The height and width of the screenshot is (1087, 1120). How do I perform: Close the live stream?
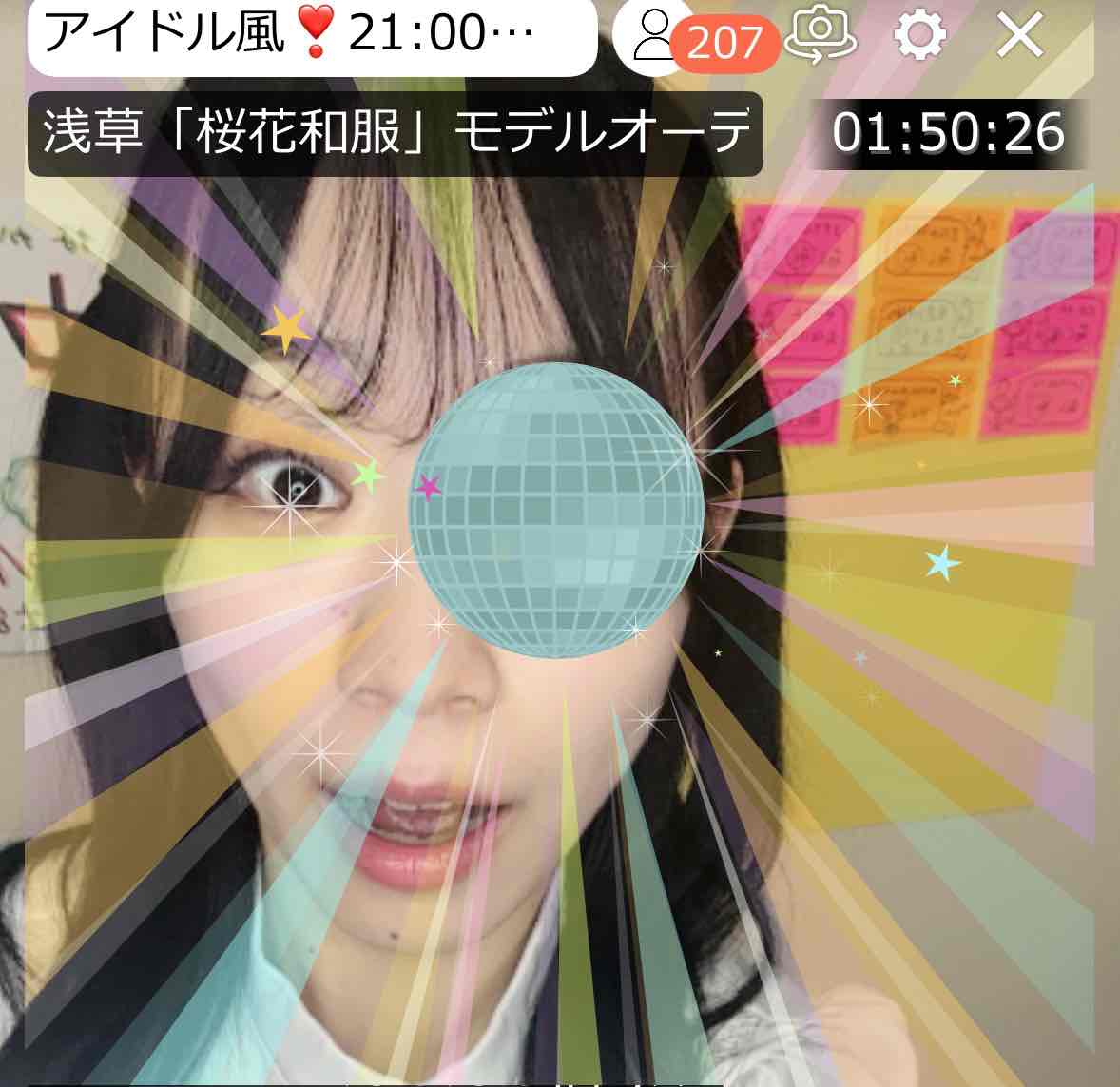1020,36
